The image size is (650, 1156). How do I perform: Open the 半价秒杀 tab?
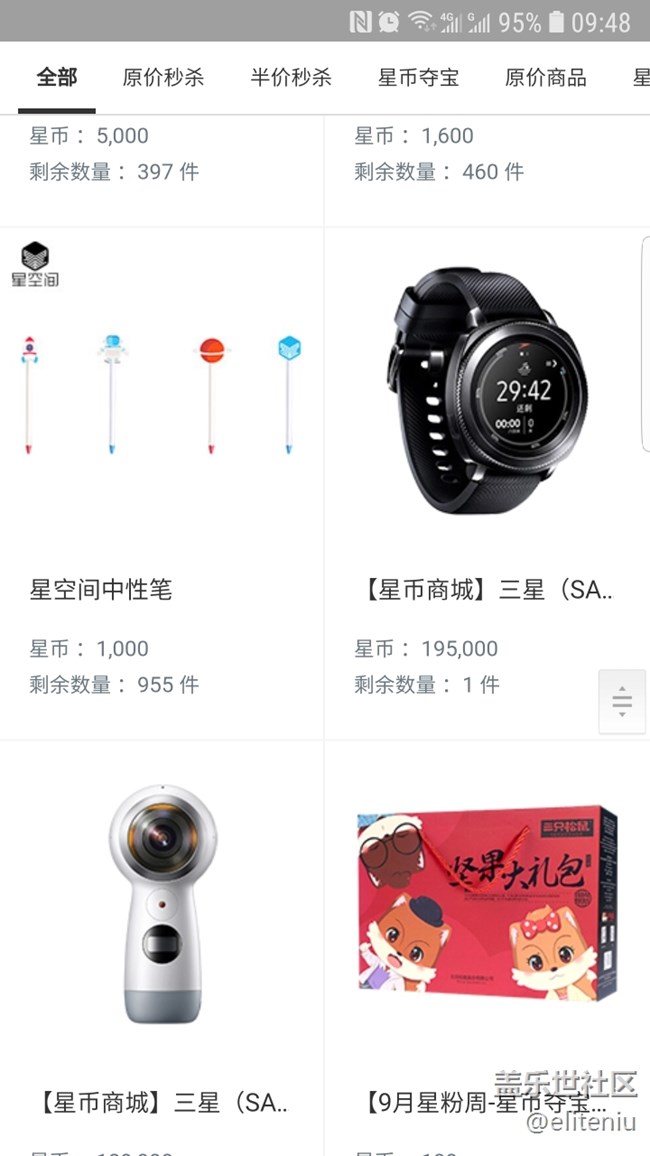coord(291,78)
